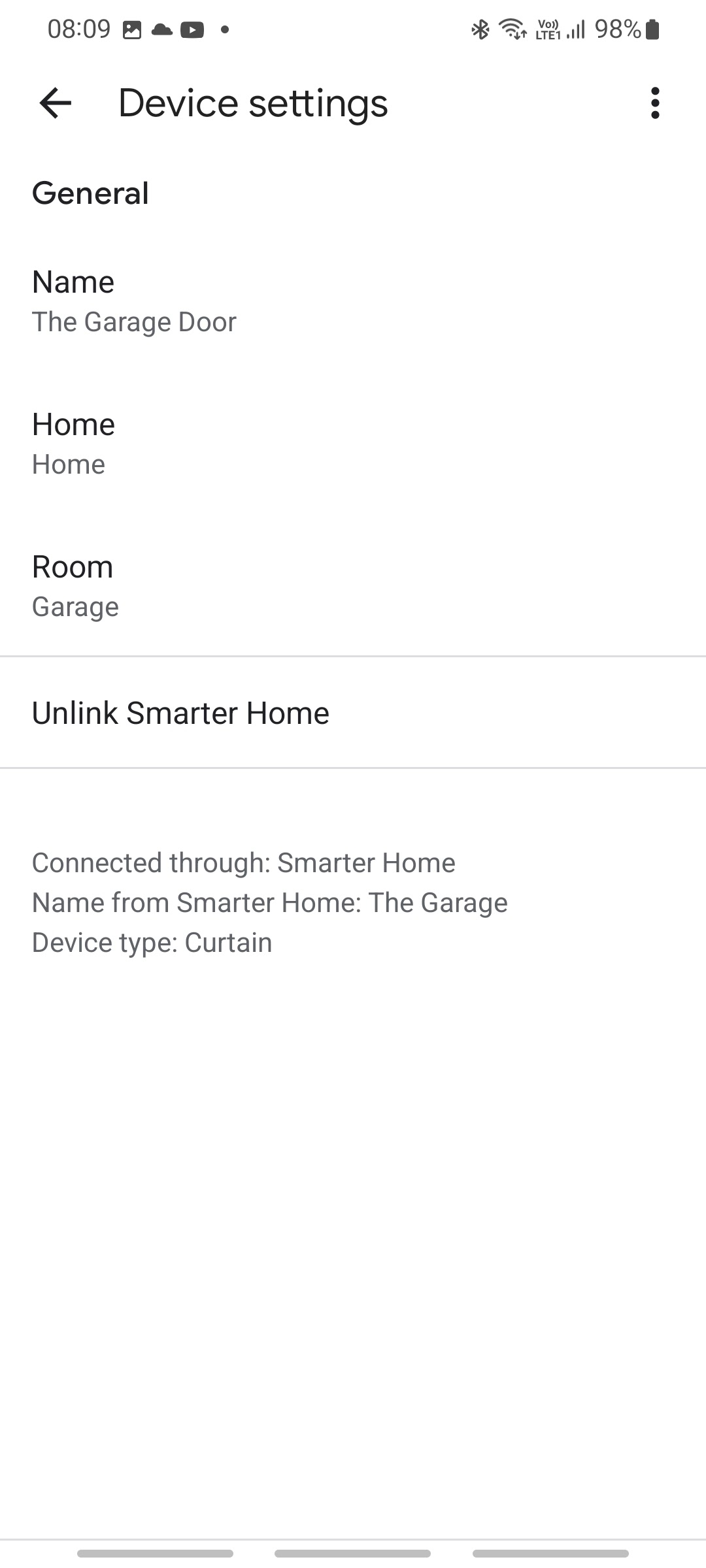Tap Unlink Smarter Home
706x1568 pixels.
click(353, 712)
